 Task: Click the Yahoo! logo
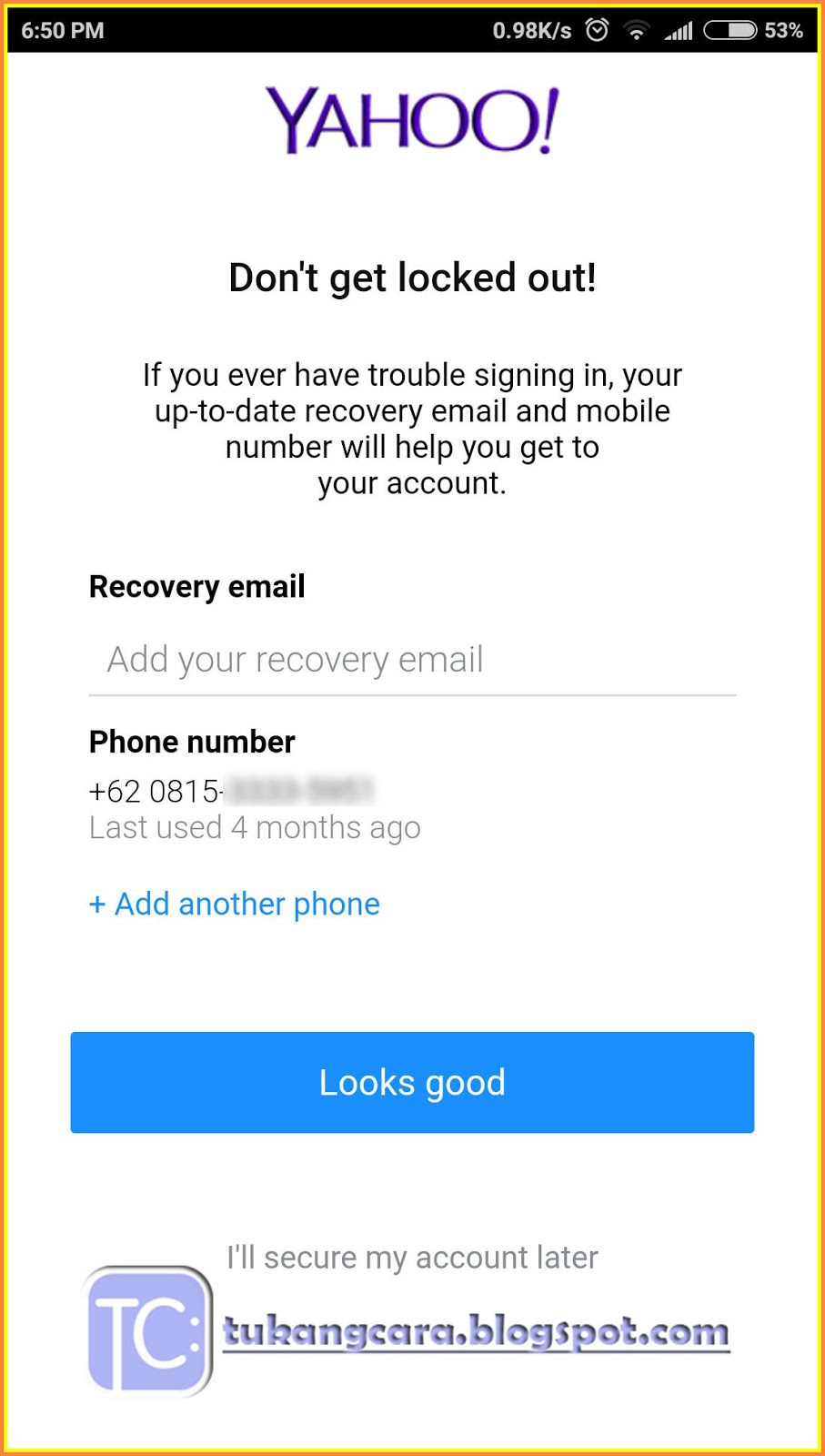tap(412, 118)
